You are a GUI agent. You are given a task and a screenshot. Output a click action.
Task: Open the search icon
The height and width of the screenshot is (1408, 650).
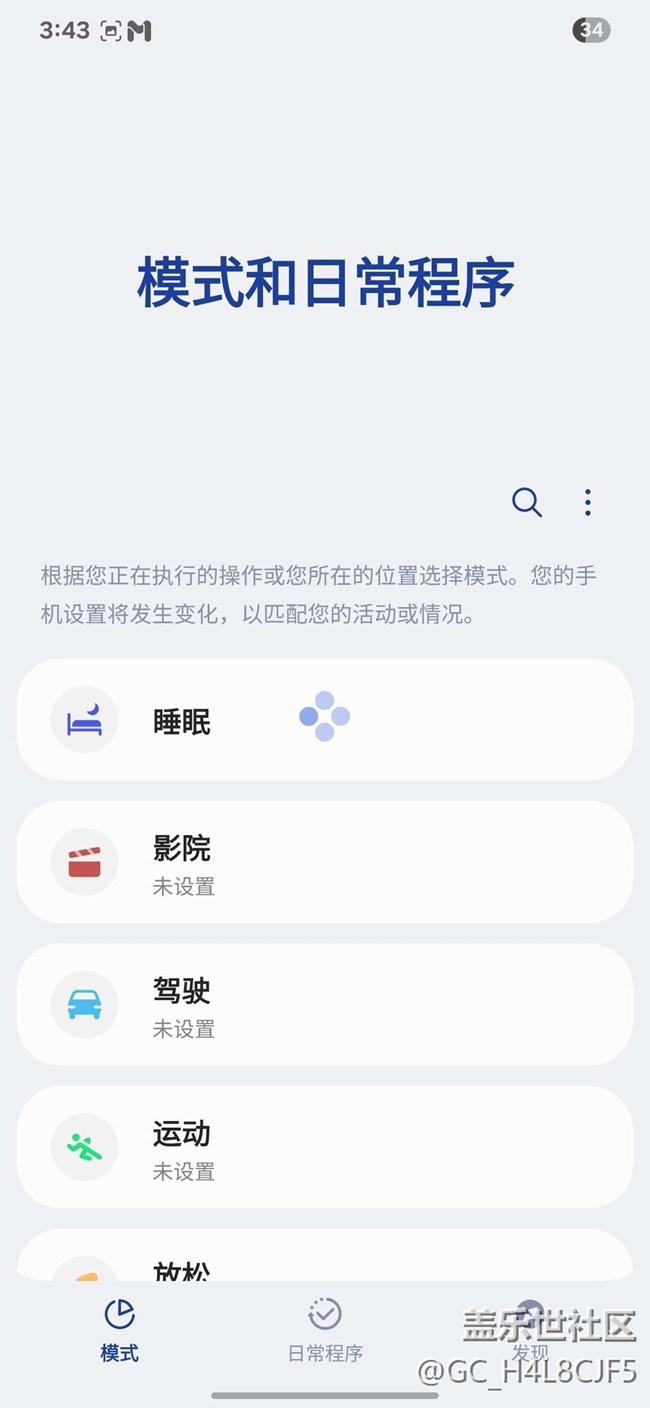coord(526,502)
